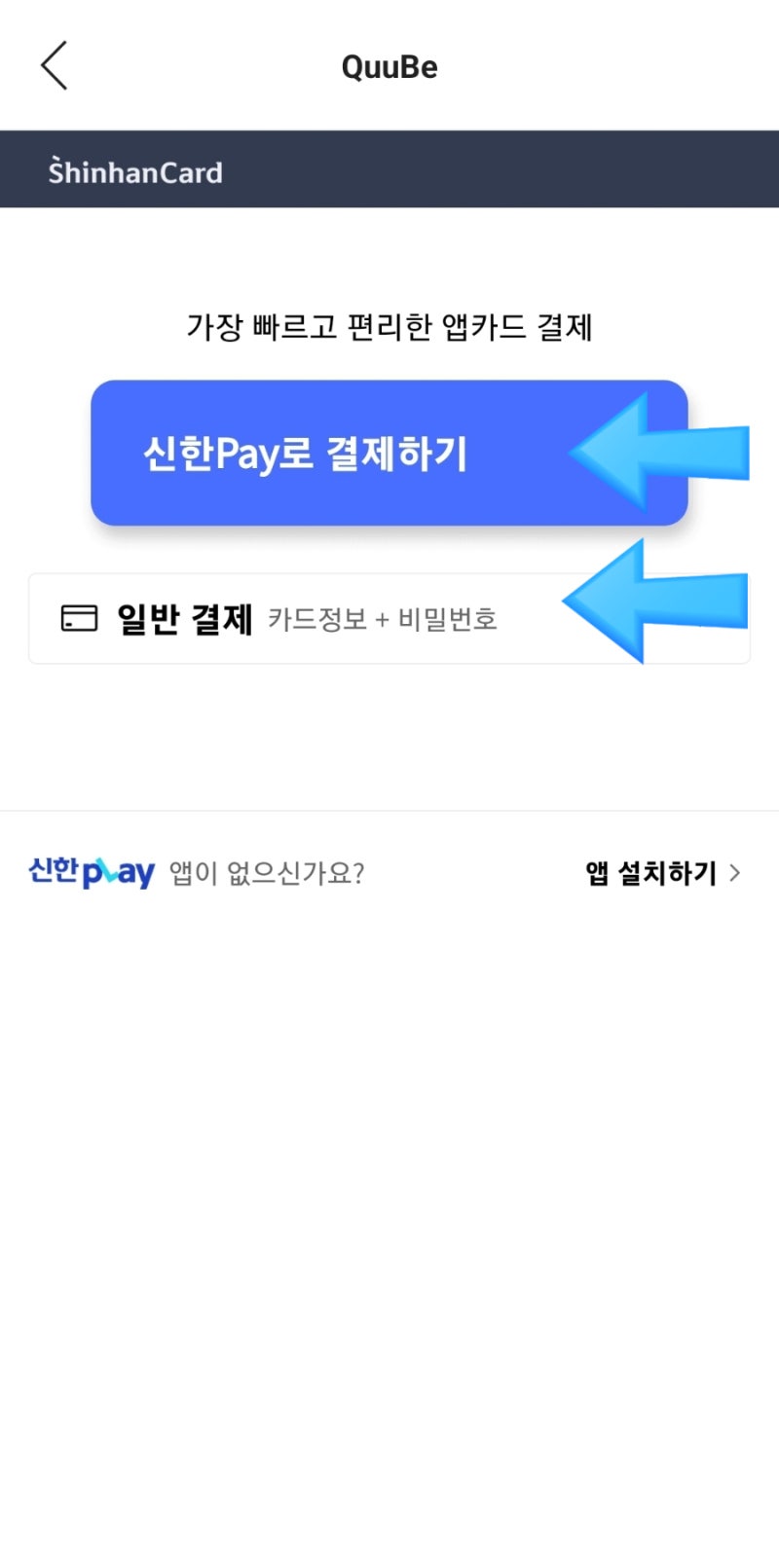Image resolution: width=779 pixels, height=1568 pixels.
Task: Click the dark ShinhanCard header bar
Action: [x=389, y=169]
